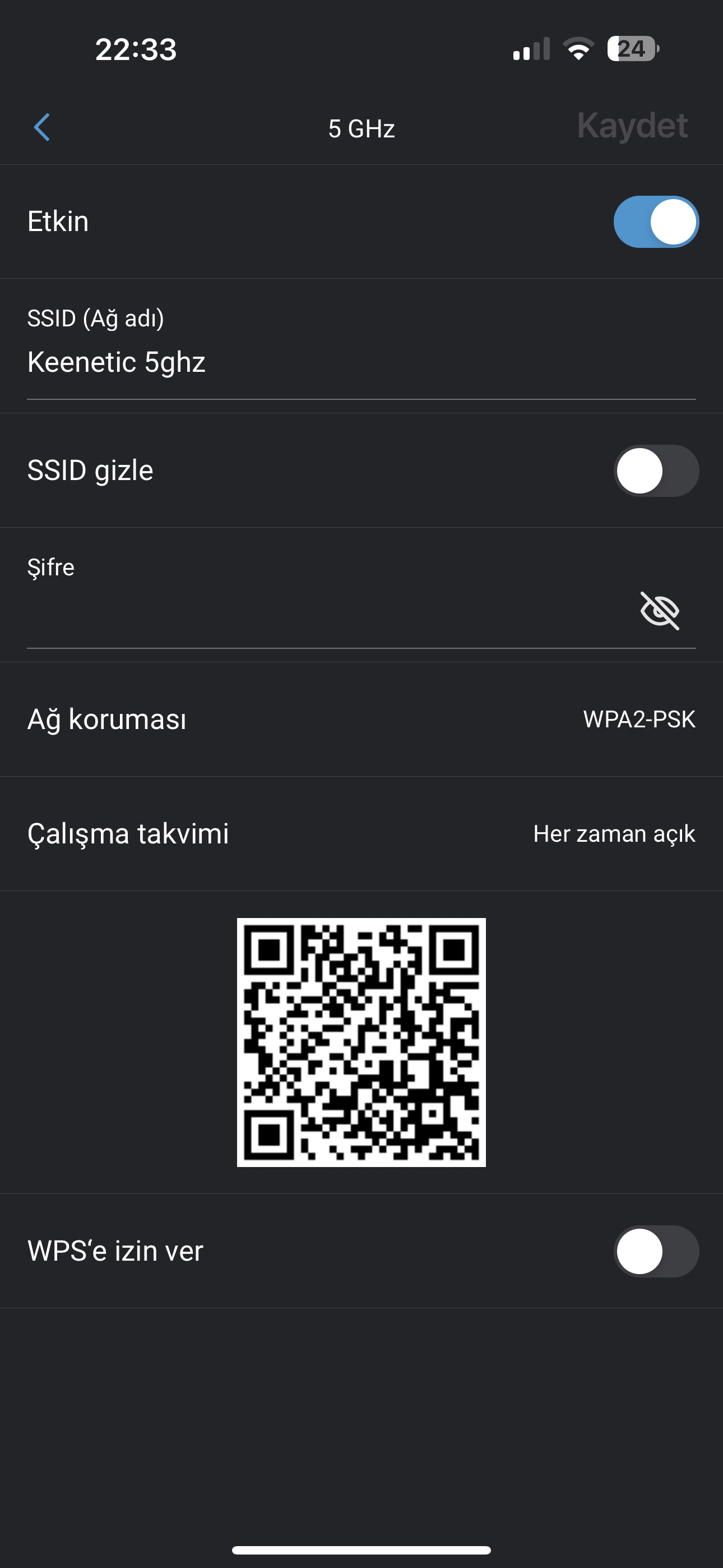Edit the SSID network name field
Image resolution: width=723 pixels, height=1568 pixels.
coord(361,362)
